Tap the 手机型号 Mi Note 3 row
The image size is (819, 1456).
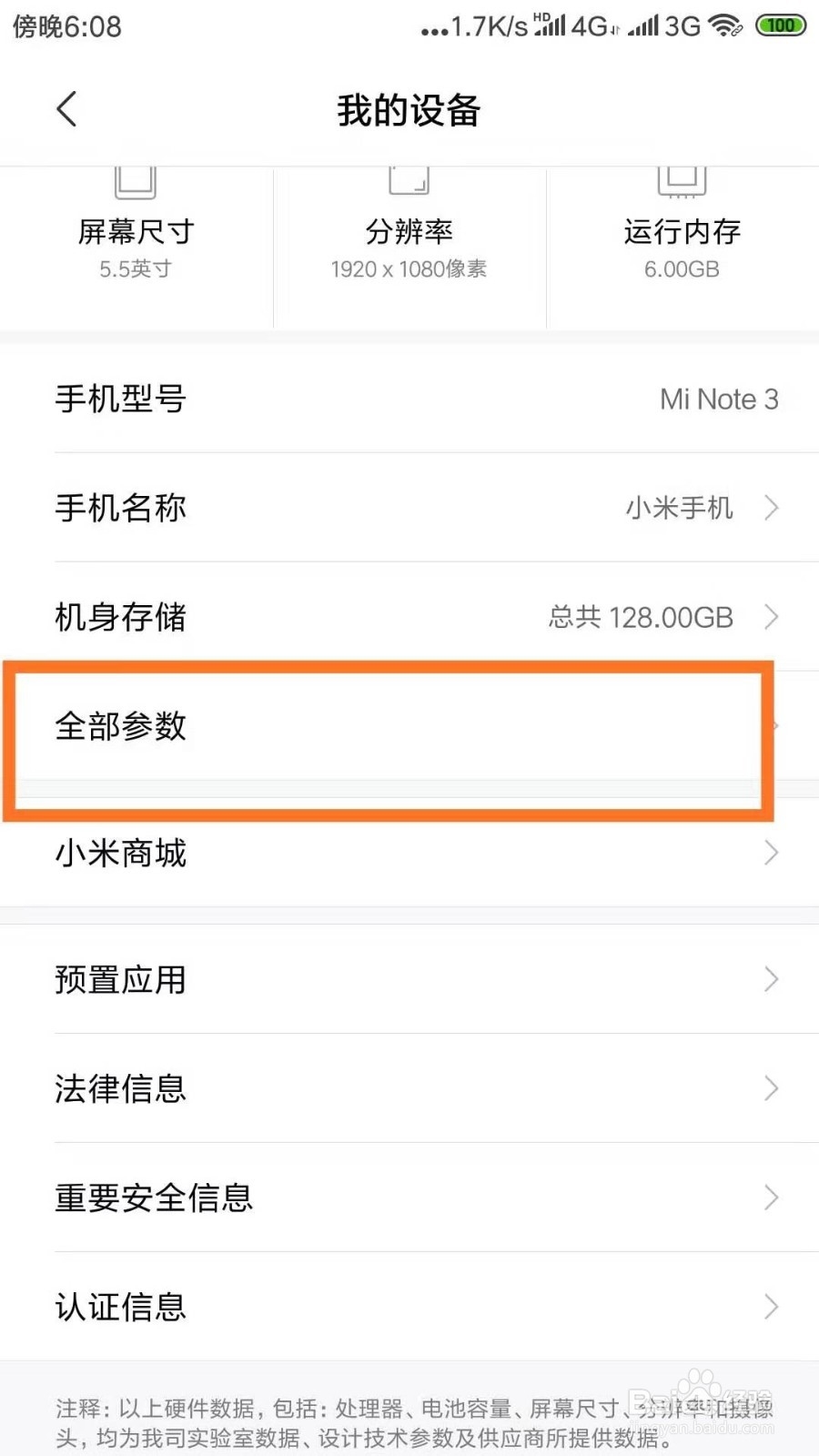pos(409,399)
